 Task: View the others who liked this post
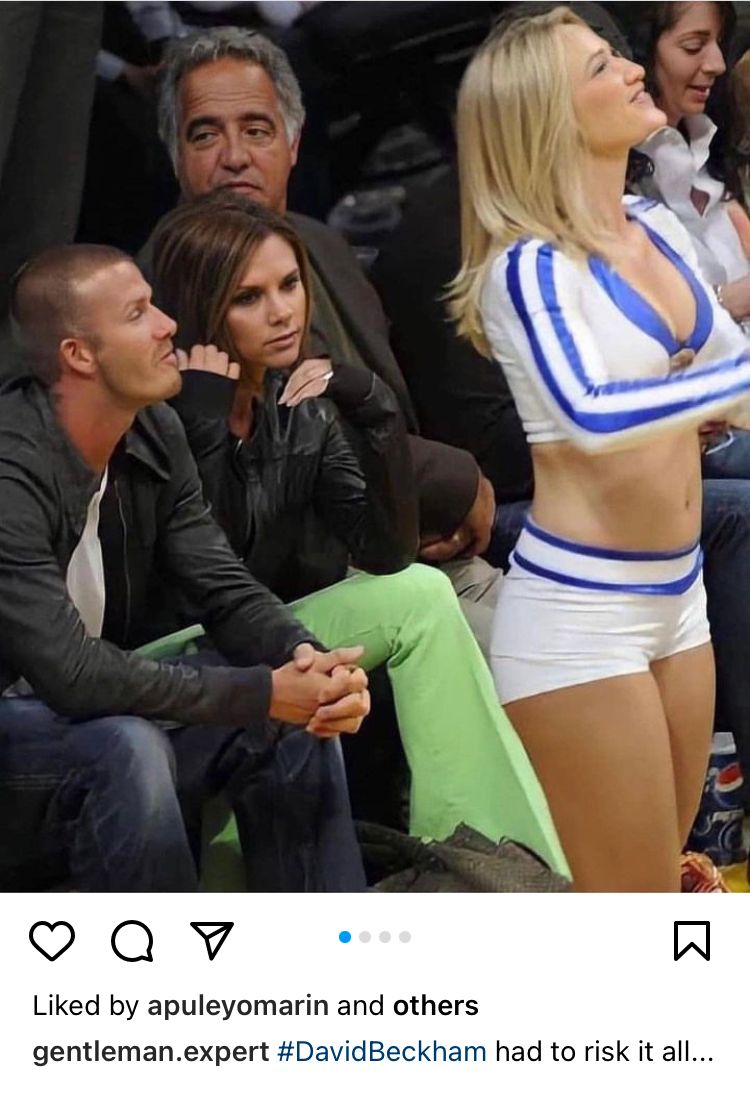(x=435, y=1005)
